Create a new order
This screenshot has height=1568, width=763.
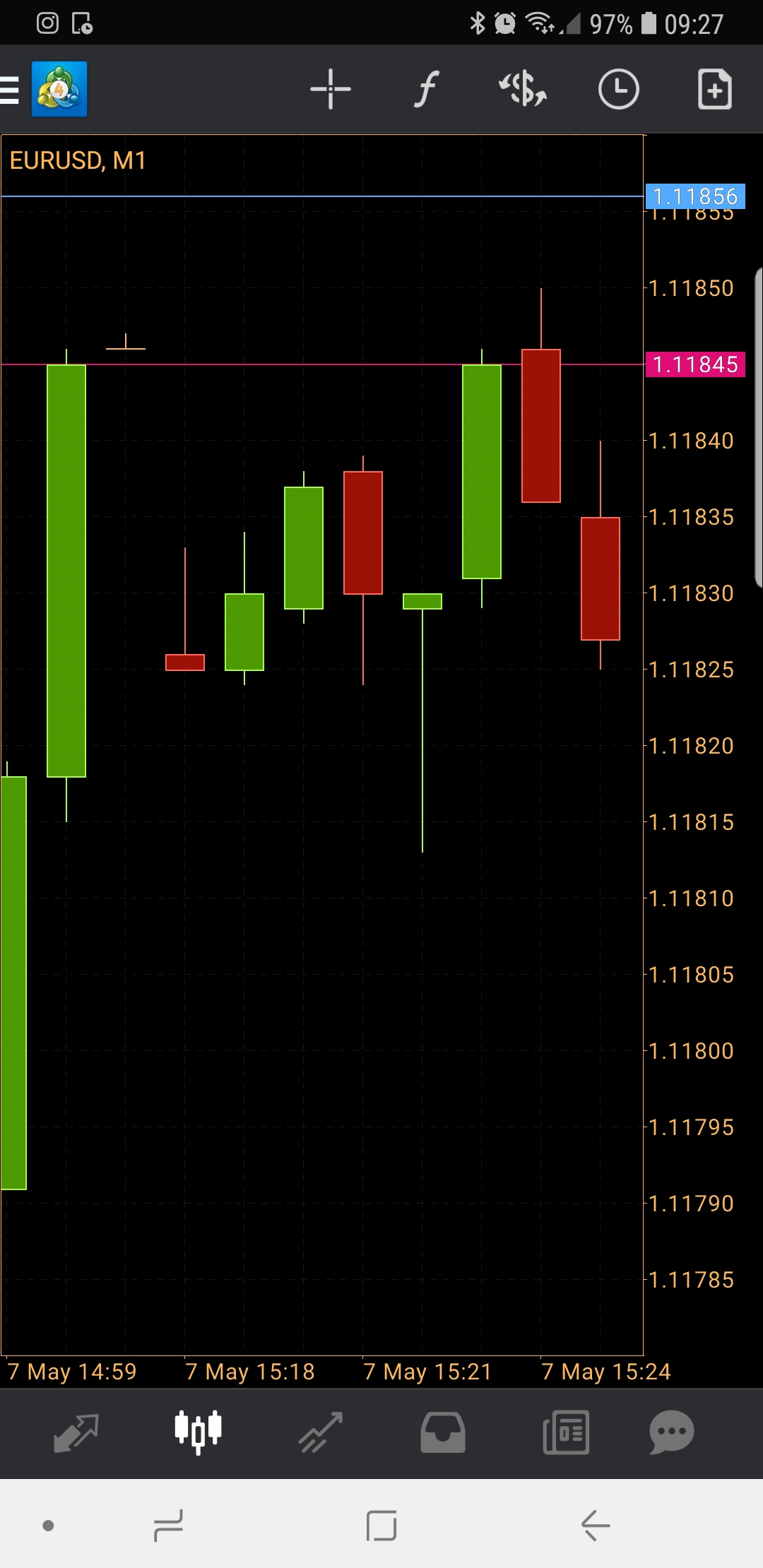714,90
